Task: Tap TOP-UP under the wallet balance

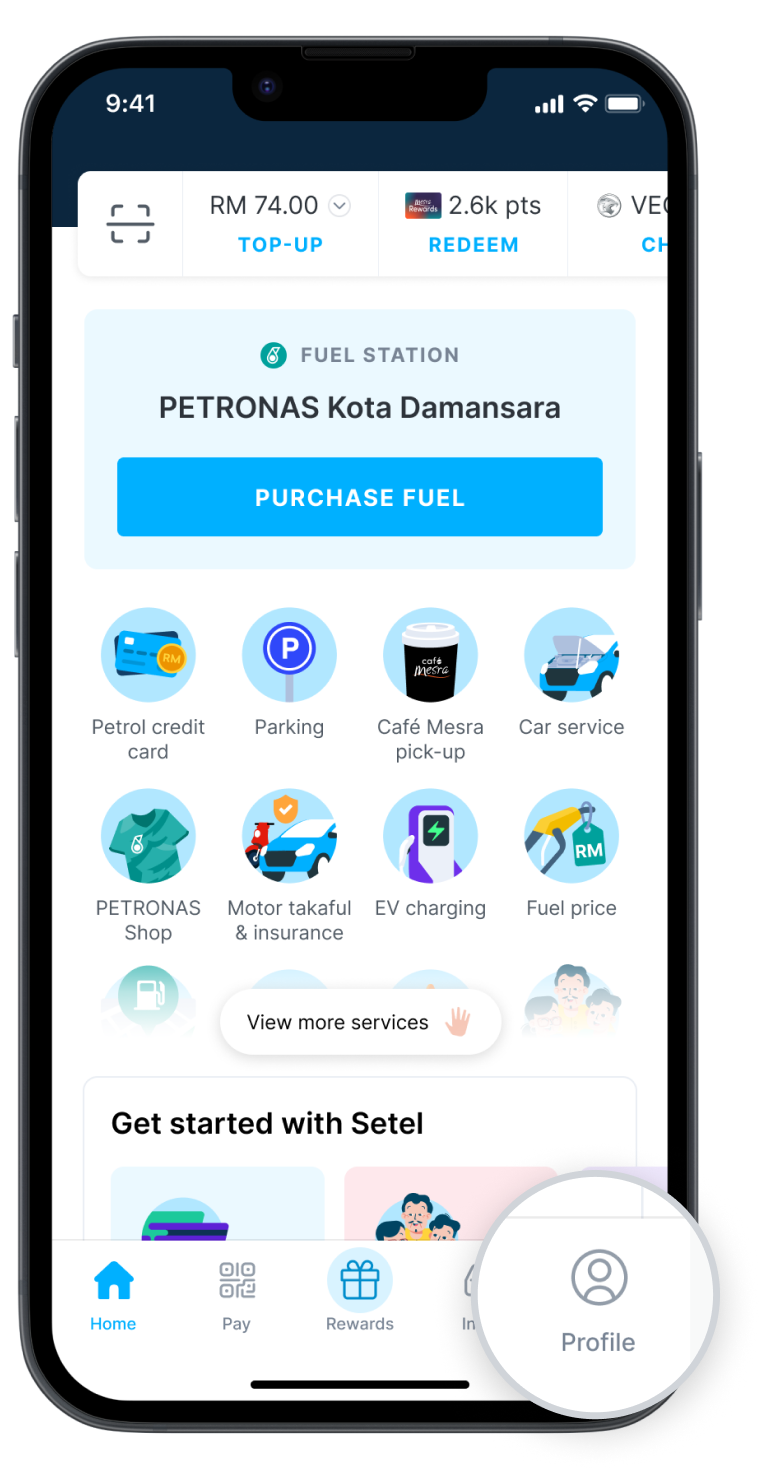Action: point(280,245)
